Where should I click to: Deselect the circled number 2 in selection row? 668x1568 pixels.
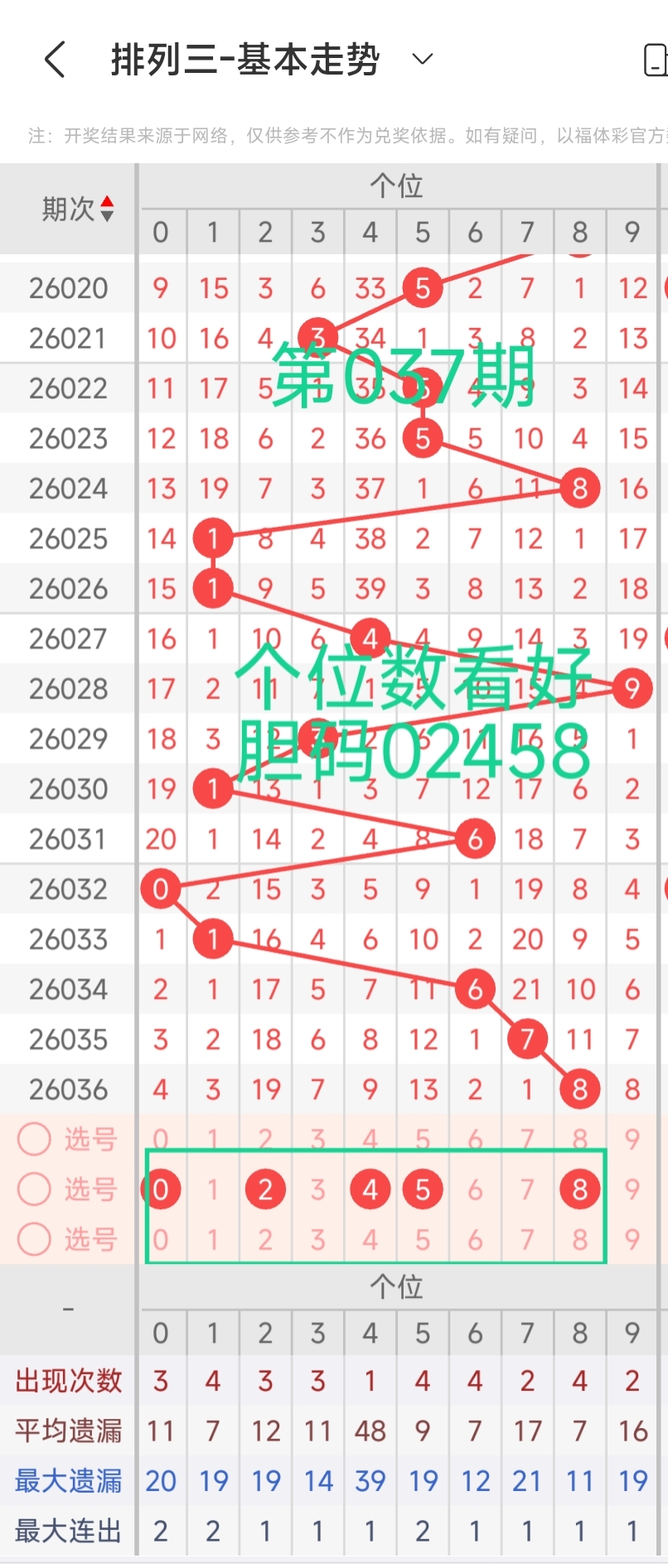coord(265,1189)
